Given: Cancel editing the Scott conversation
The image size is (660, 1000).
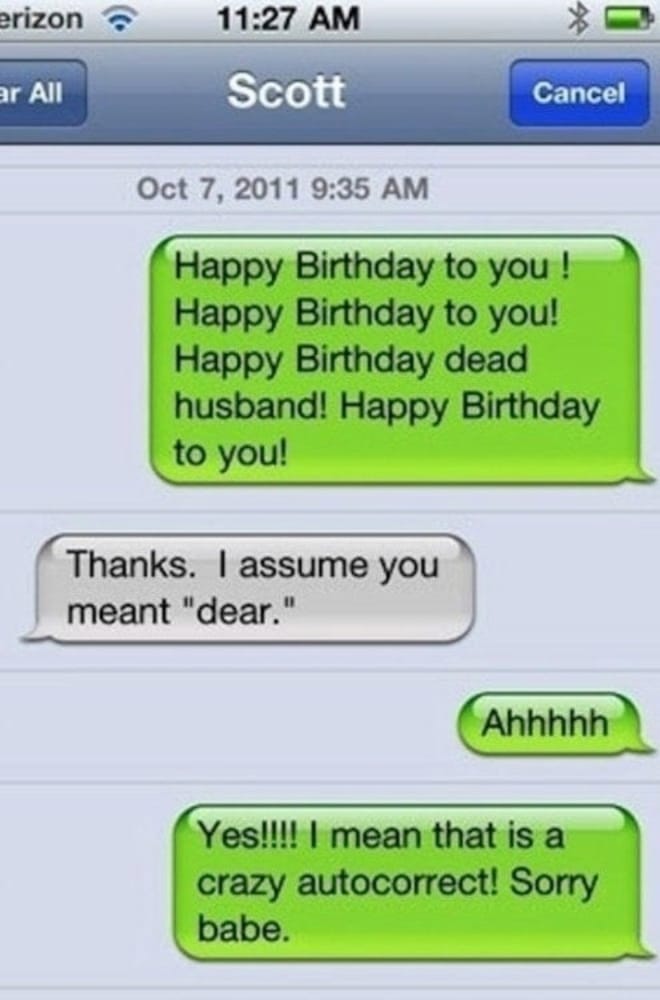Looking at the screenshot, I should [579, 93].
